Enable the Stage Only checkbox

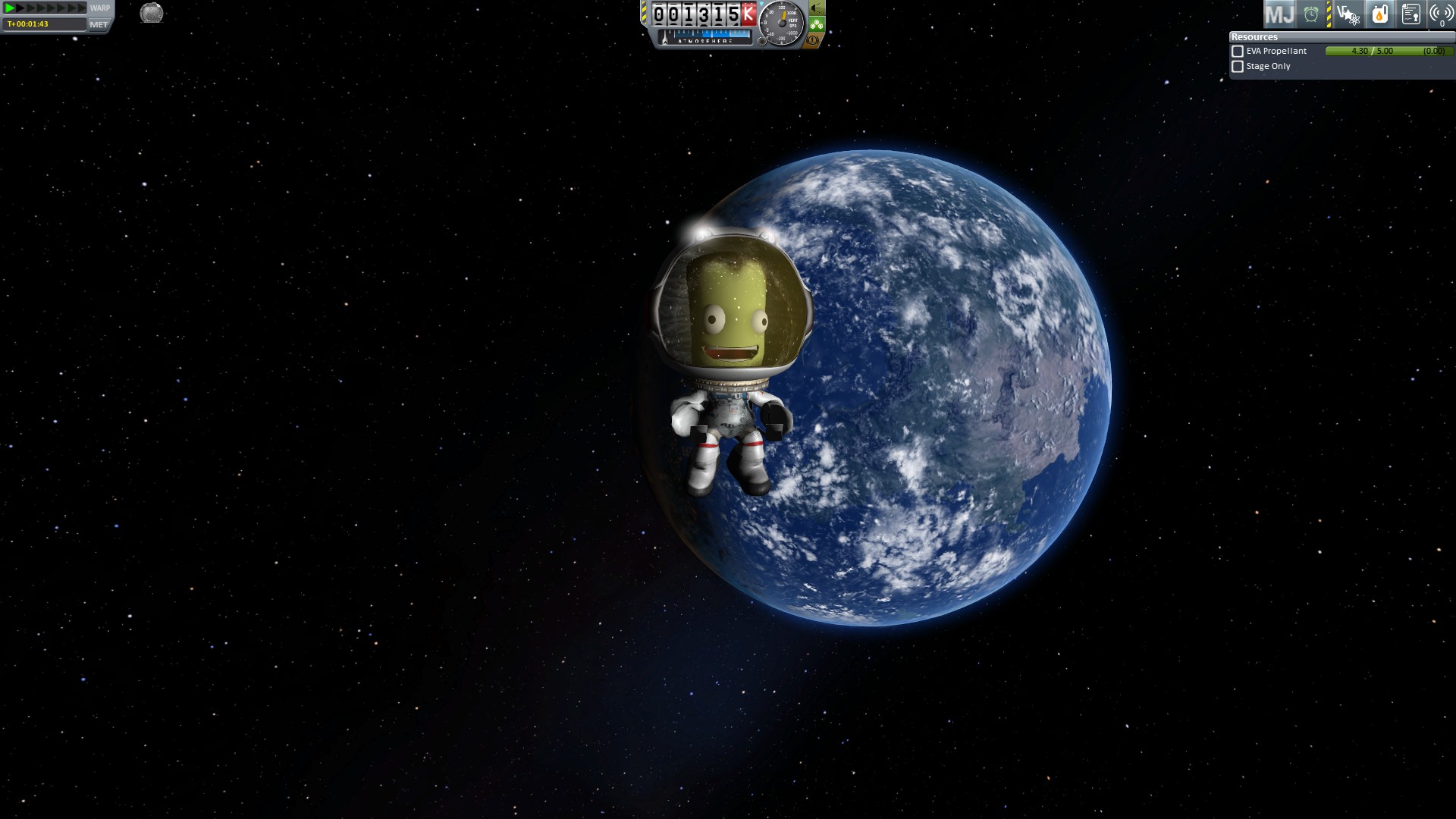[1238, 66]
